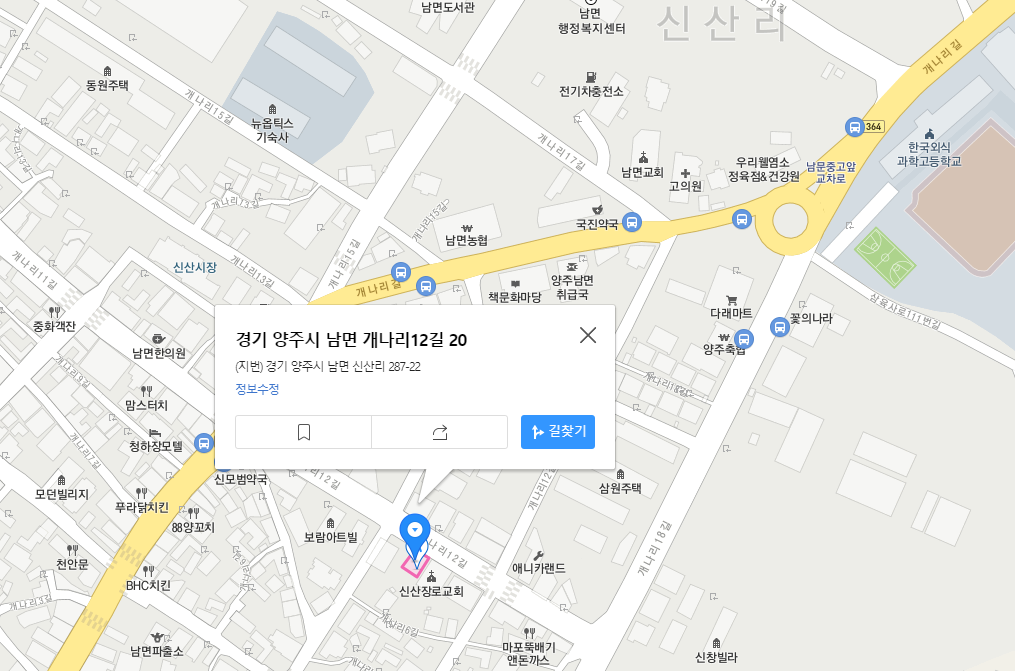The height and width of the screenshot is (671, 1015).
Task: Open the 다래마트 place label
Action: pos(731,313)
